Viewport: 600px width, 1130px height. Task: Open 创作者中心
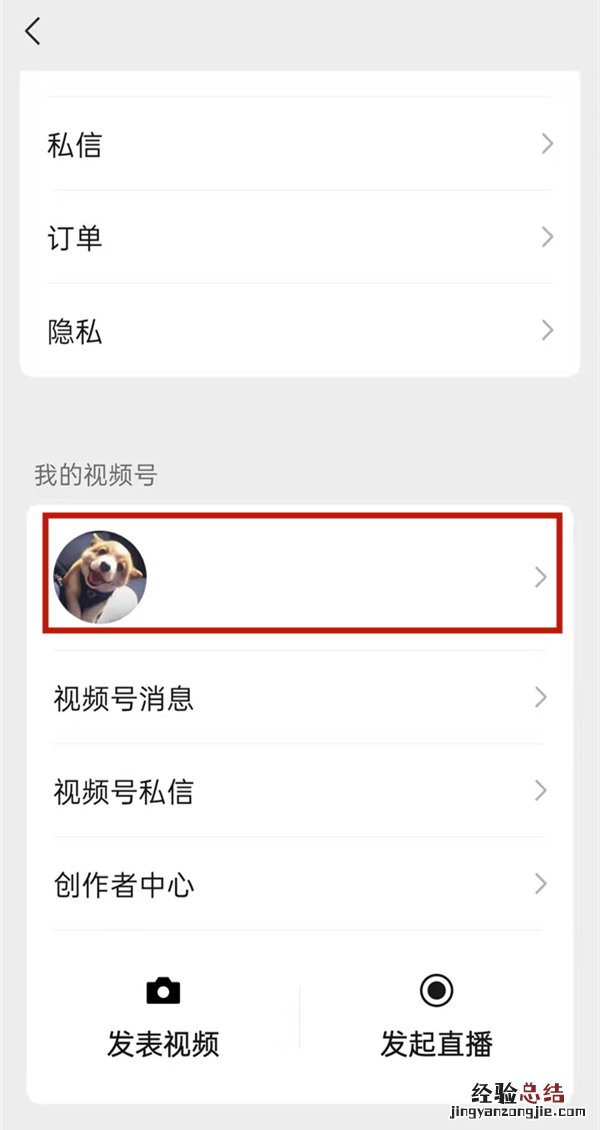tap(300, 884)
